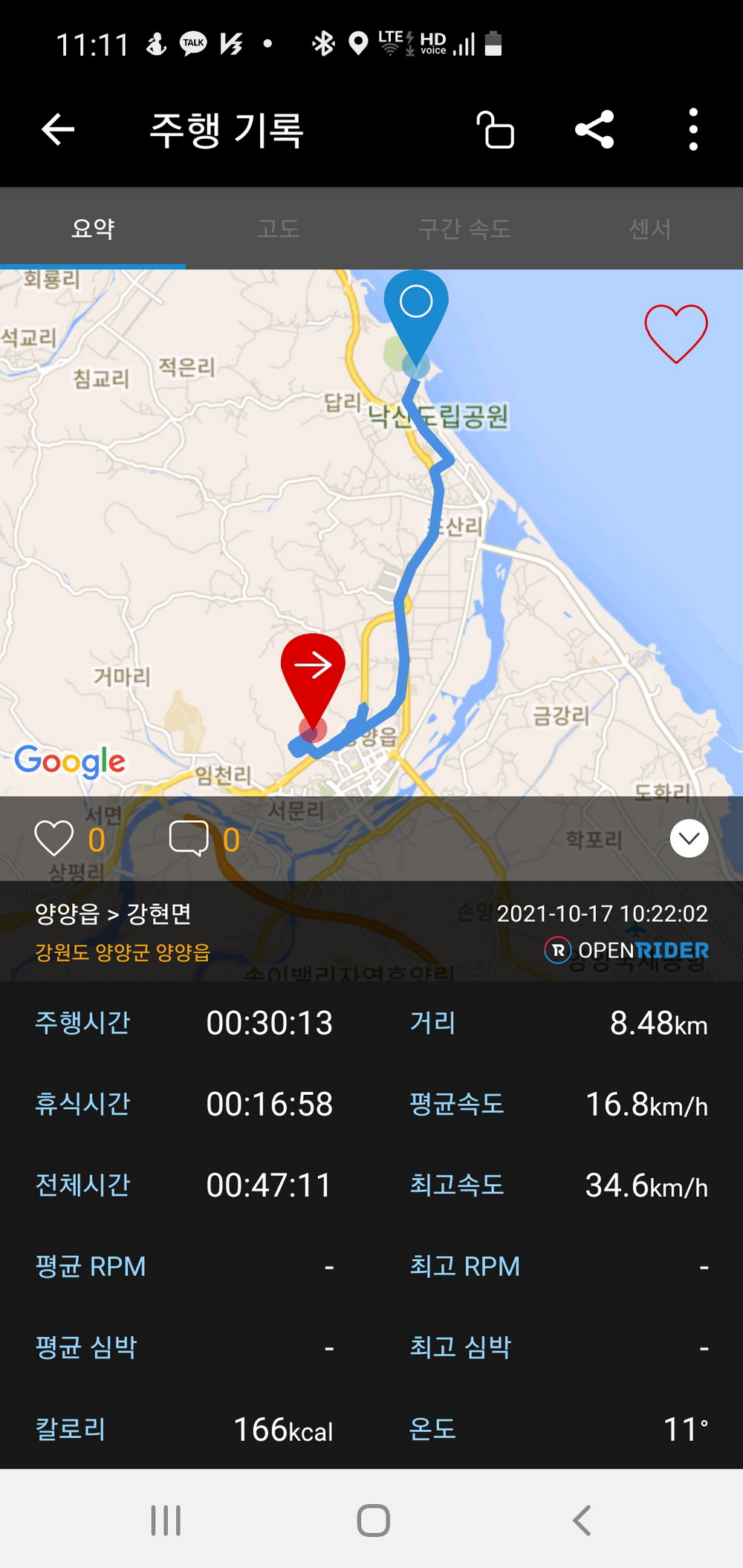The height and width of the screenshot is (1568, 743).
Task: Switch to the 센서 tab
Action: coord(650,228)
